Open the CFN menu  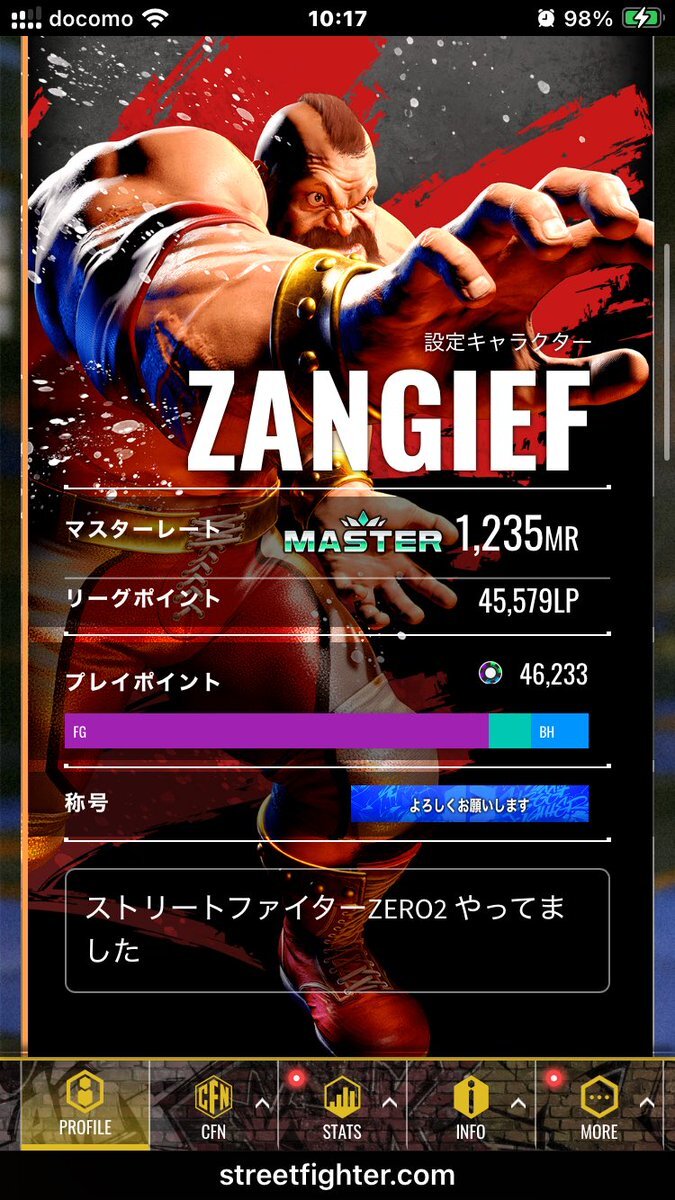point(213,1105)
